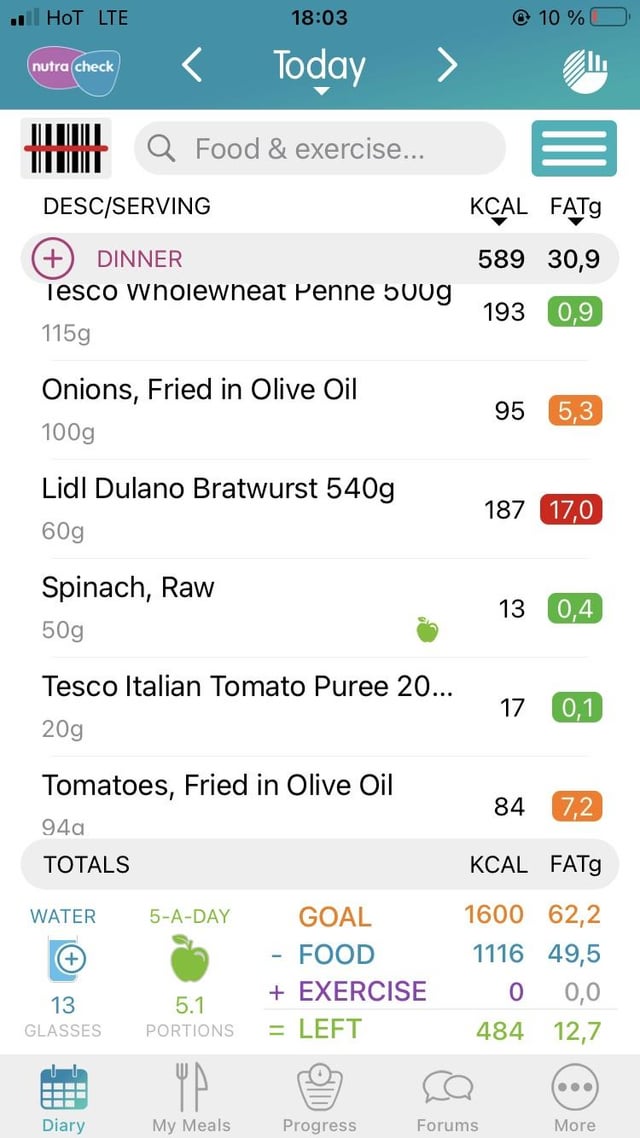Open Lidl Dulano Bratwurst entry
The image size is (640, 1138).
pyautogui.click(x=320, y=509)
